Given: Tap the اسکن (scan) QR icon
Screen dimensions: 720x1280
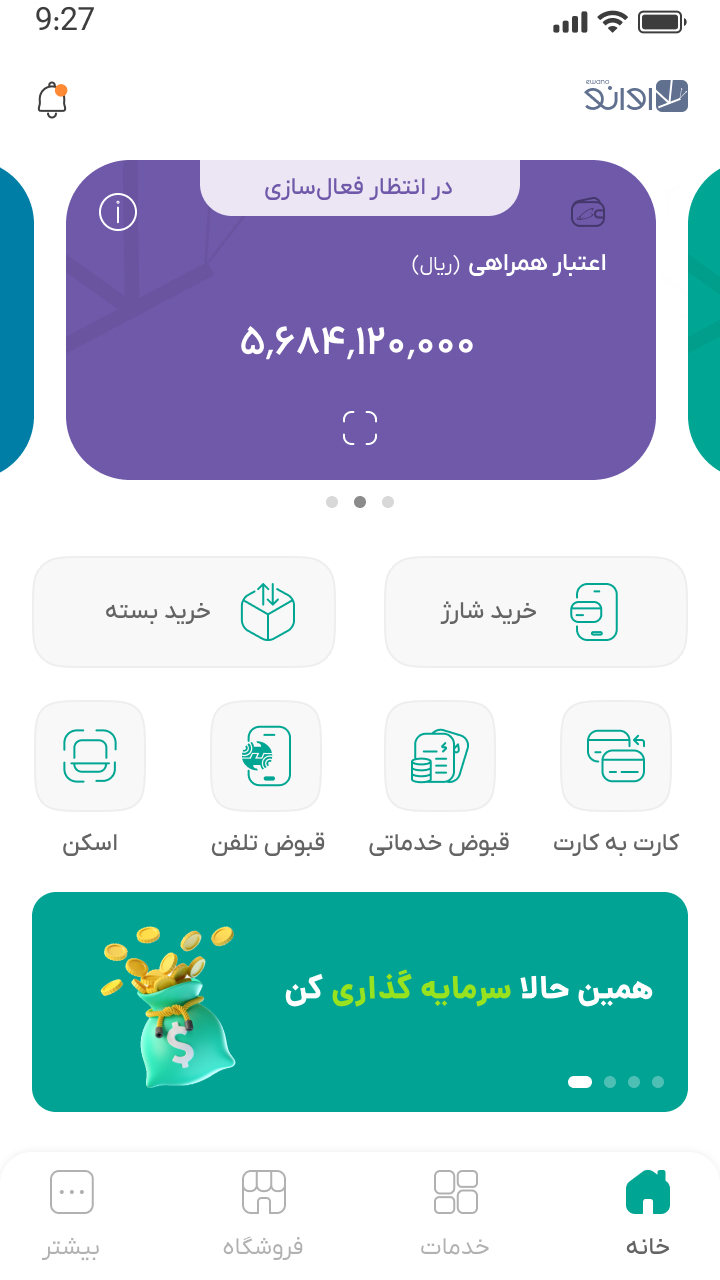Looking at the screenshot, I should click(89, 755).
